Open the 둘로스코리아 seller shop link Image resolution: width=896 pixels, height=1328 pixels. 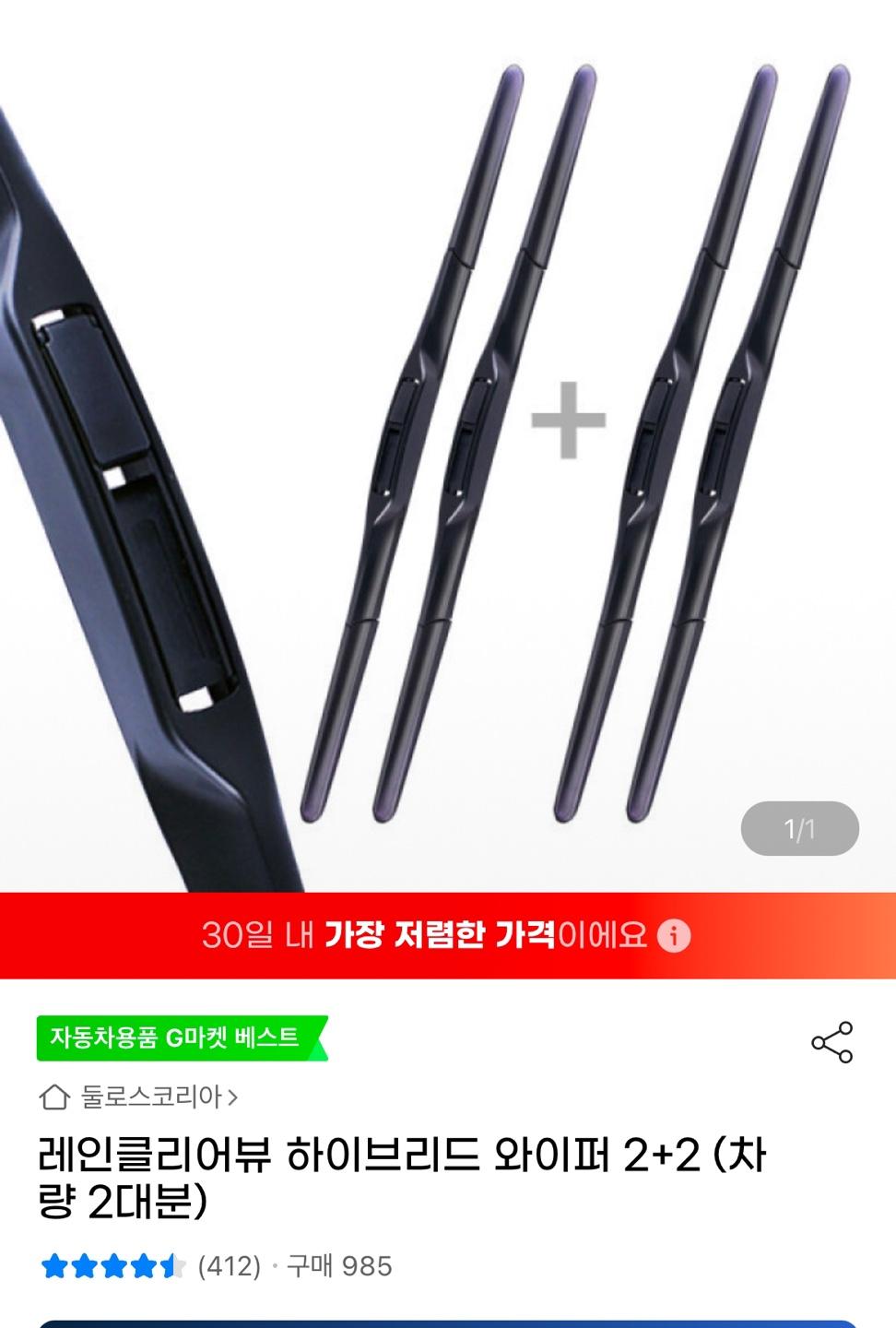(x=139, y=1097)
